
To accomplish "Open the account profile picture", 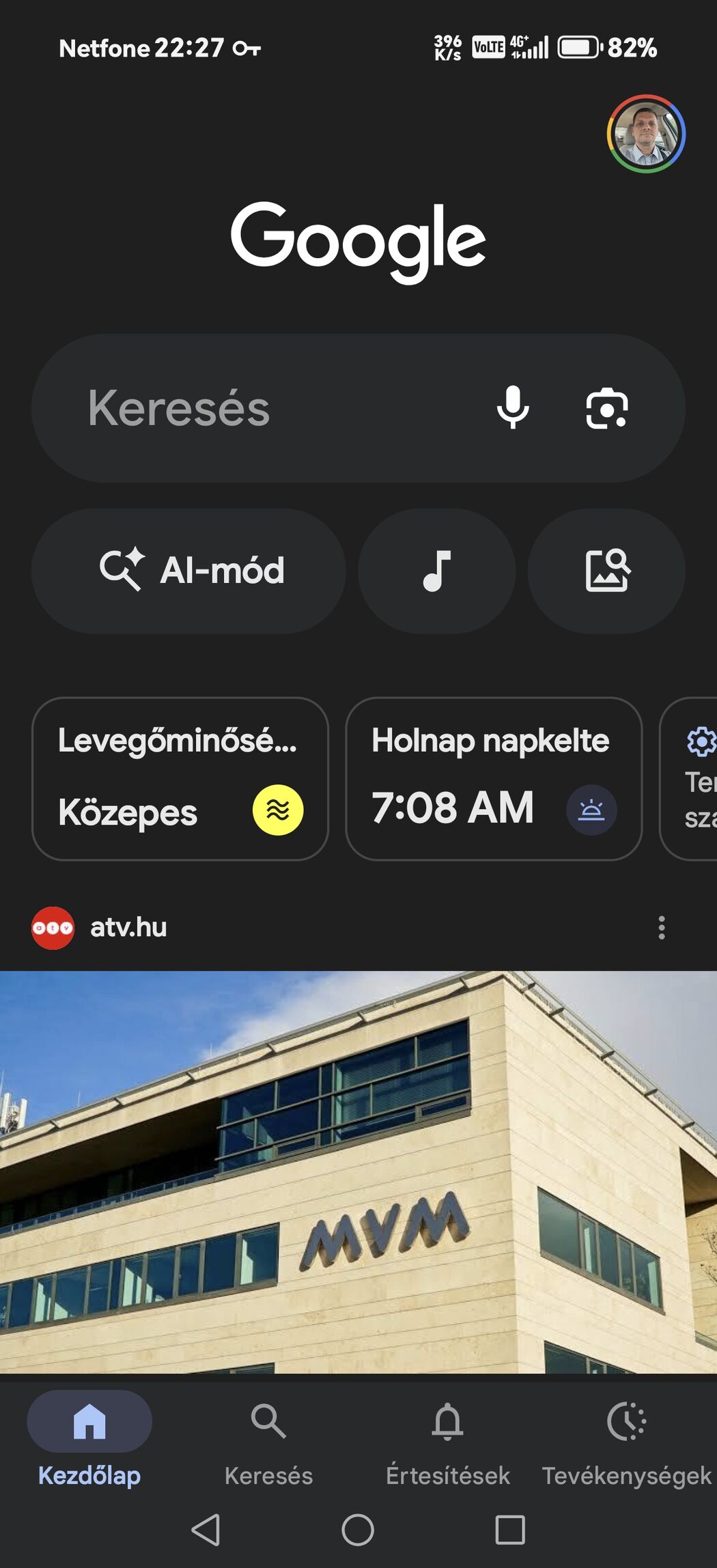I will coord(645,134).
